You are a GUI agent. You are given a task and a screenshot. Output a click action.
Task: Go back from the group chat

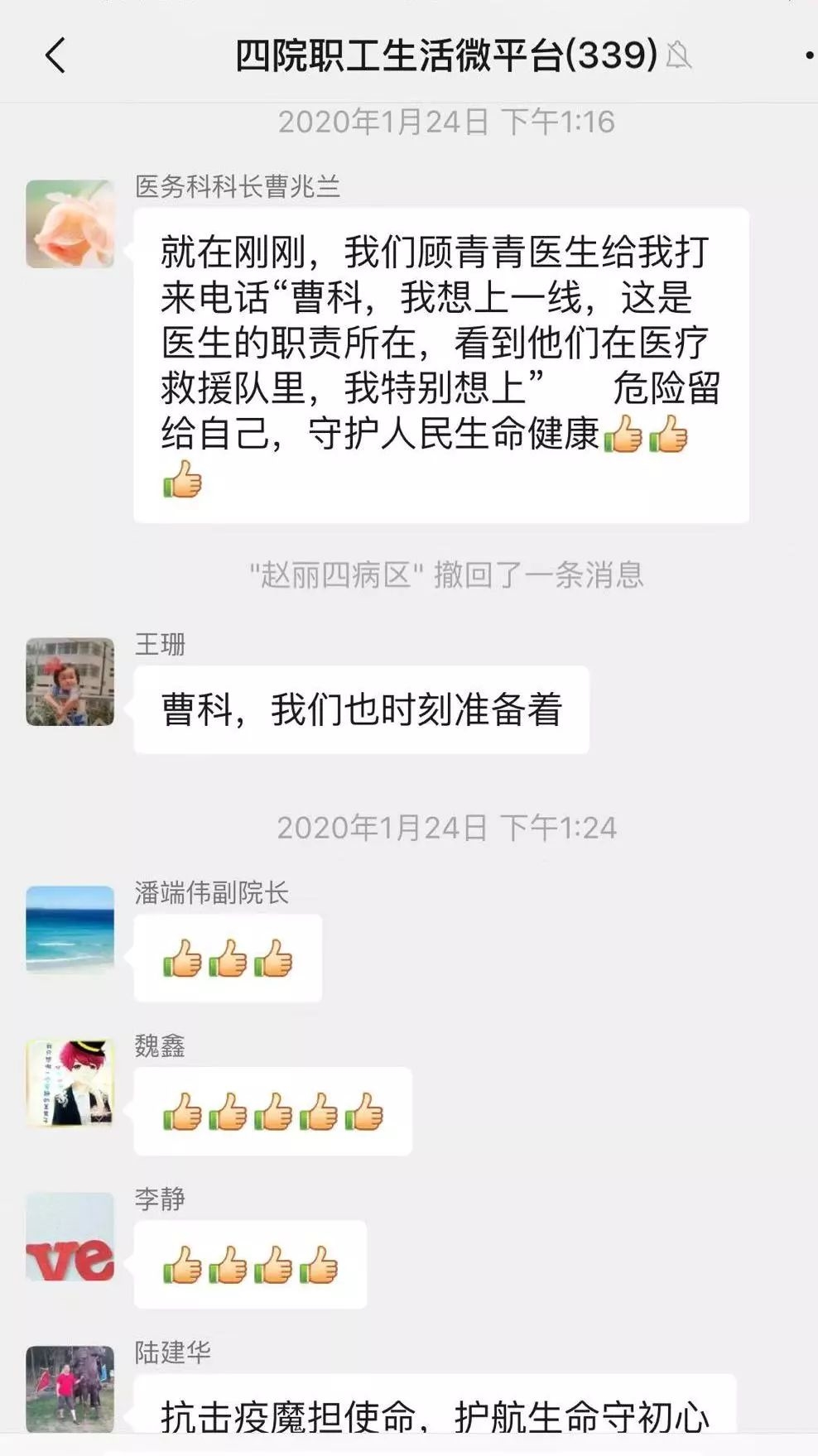click(x=55, y=55)
